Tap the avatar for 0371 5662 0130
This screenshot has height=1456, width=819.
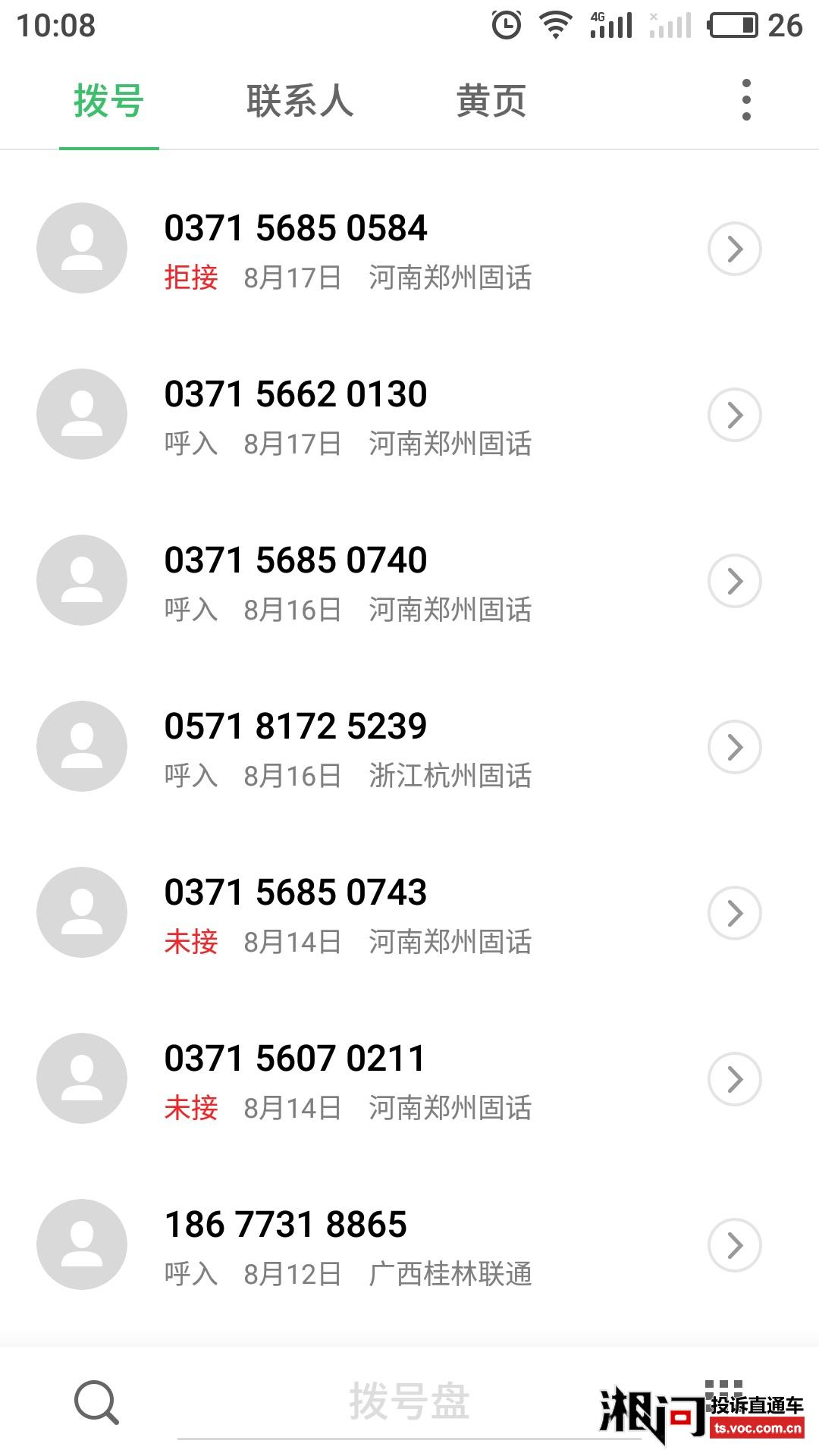[82, 414]
